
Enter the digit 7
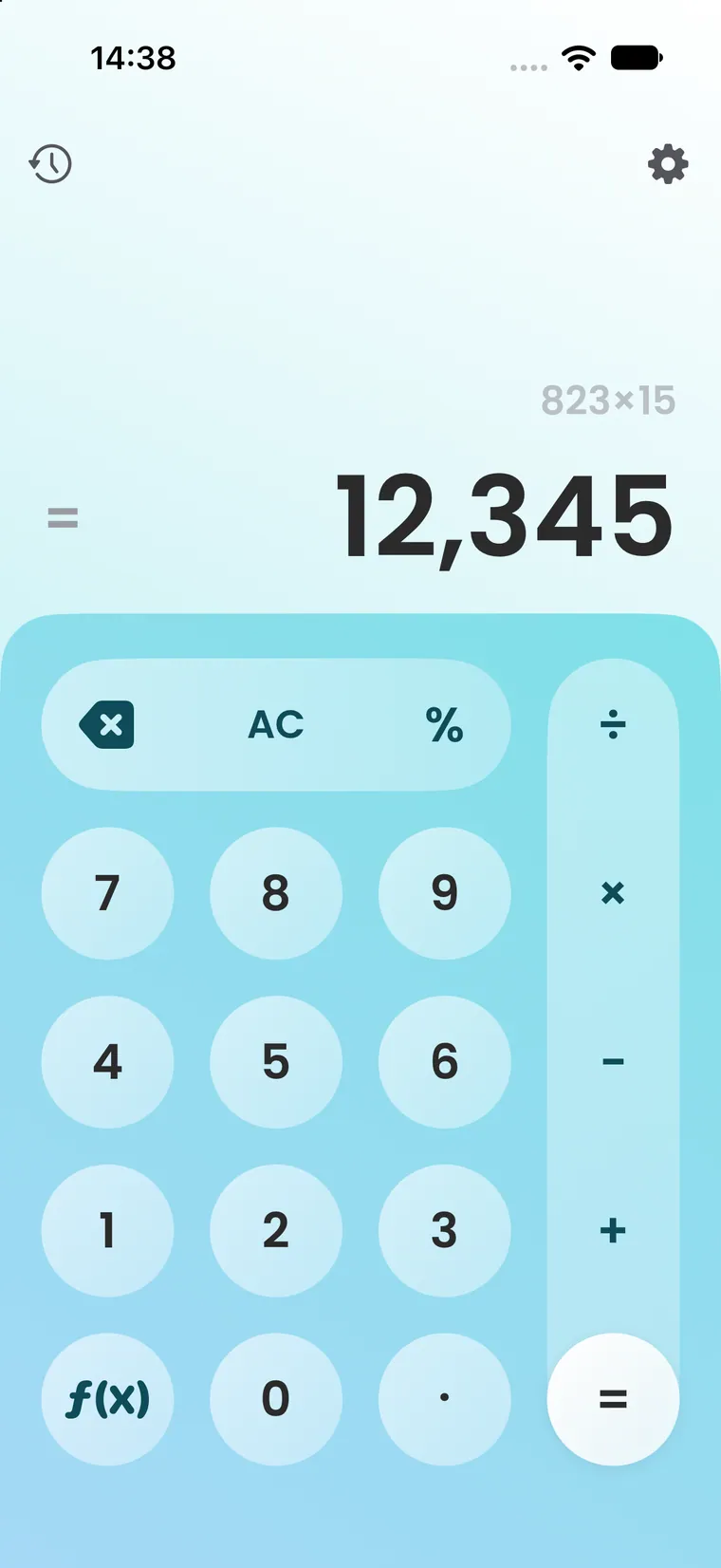pyautogui.click(x=107, y=893)
